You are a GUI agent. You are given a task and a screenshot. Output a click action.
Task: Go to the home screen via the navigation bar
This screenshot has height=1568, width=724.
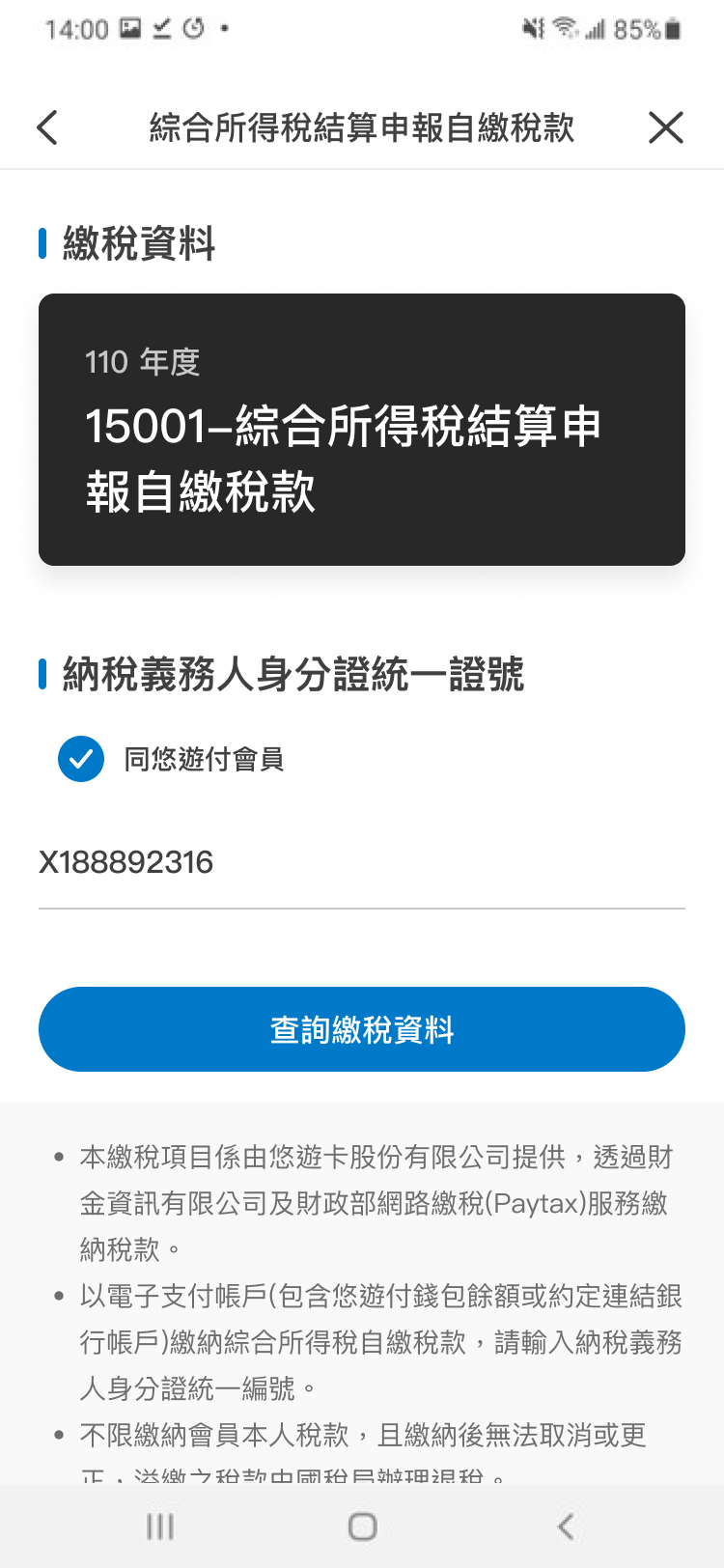(x=362, y=1526)
